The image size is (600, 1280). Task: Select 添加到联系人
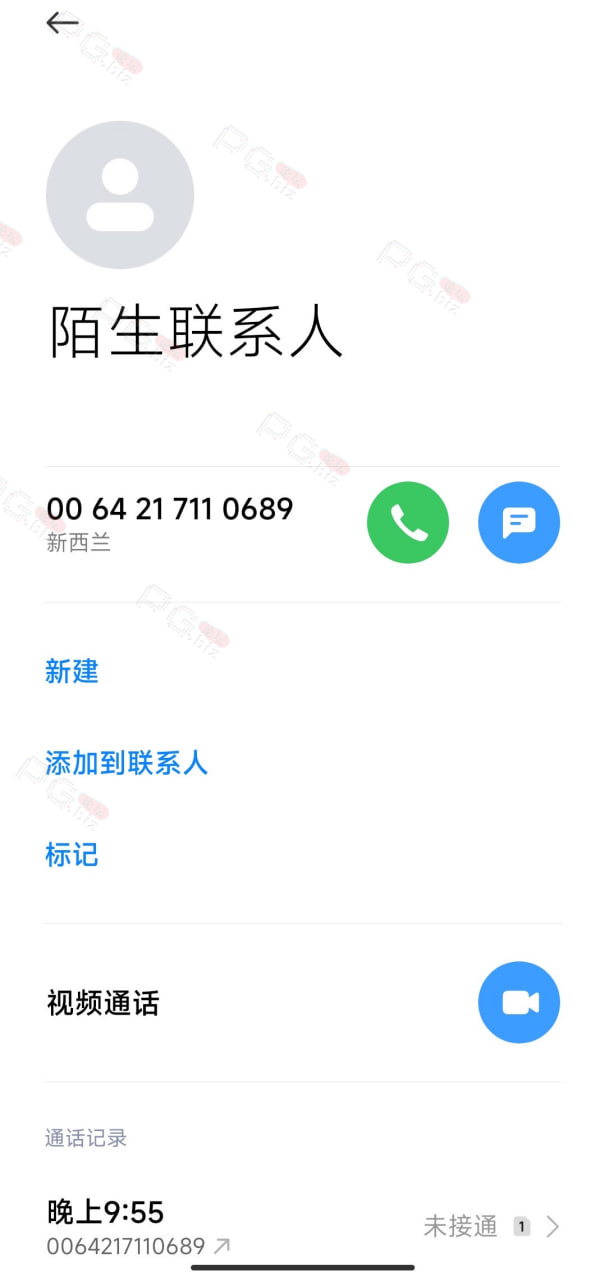pos(126,763)
